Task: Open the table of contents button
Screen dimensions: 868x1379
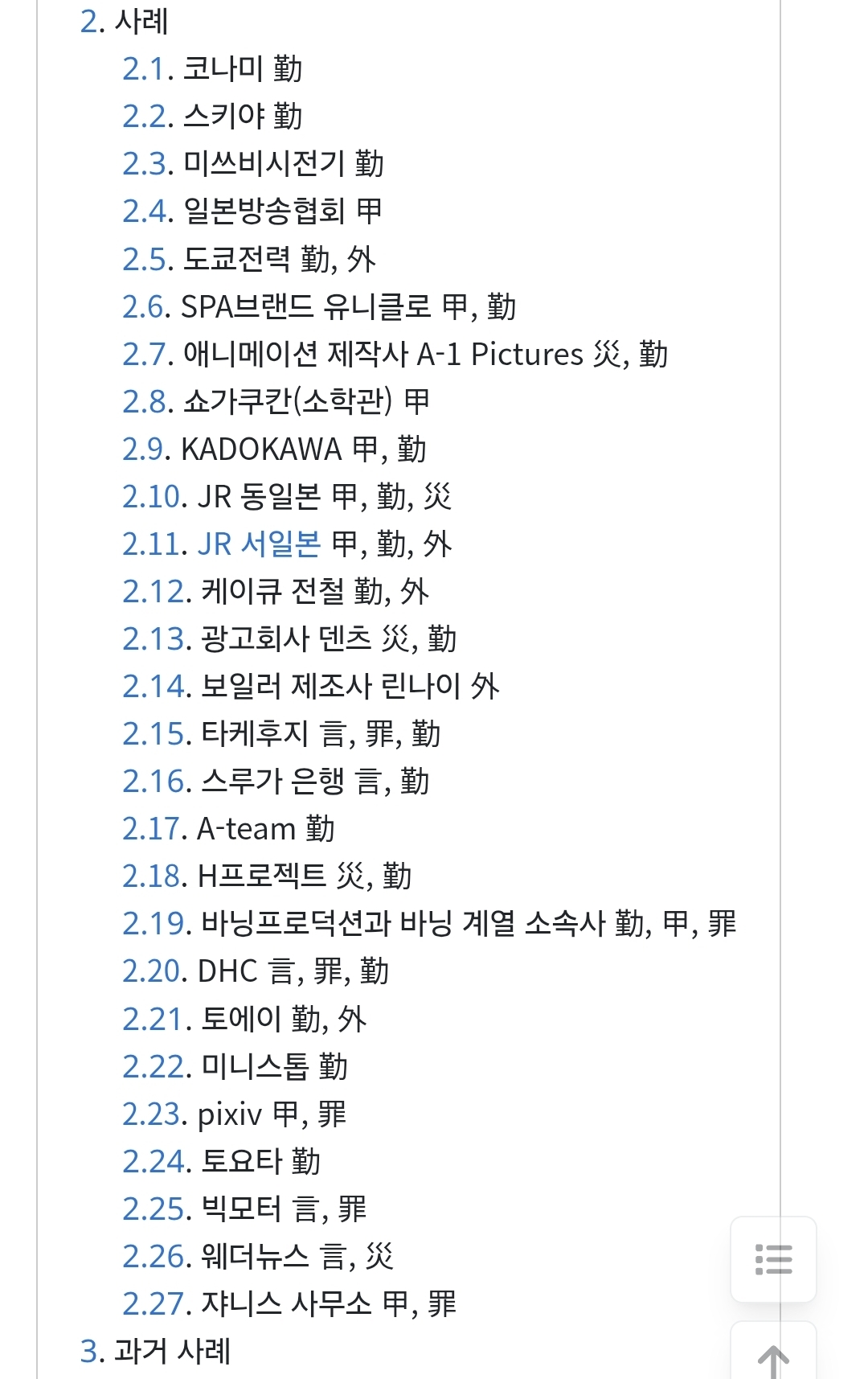Action: tap(773, 1258)
